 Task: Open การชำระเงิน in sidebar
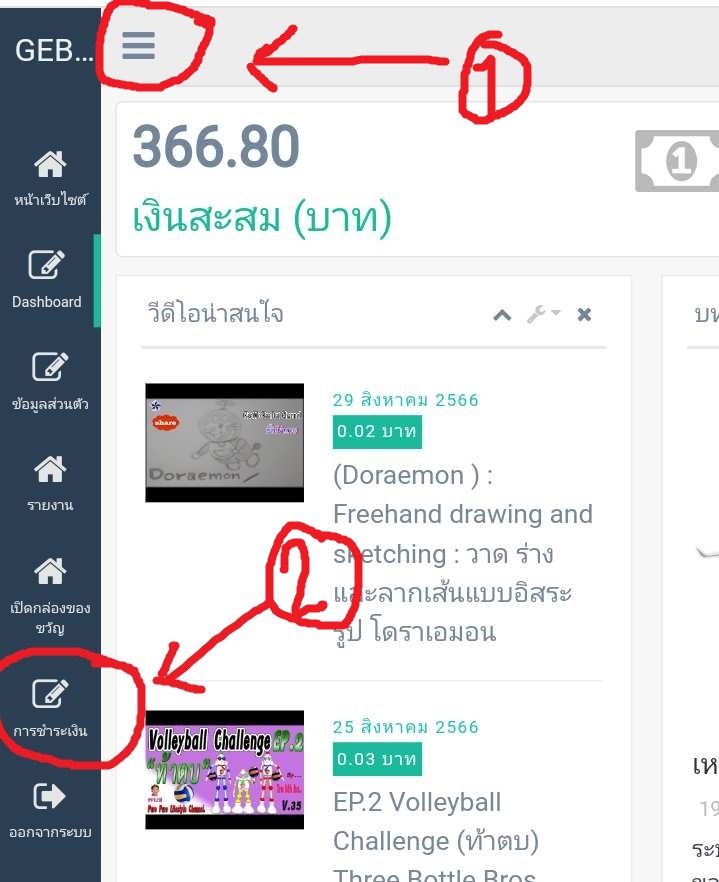[x=50, y=708]
